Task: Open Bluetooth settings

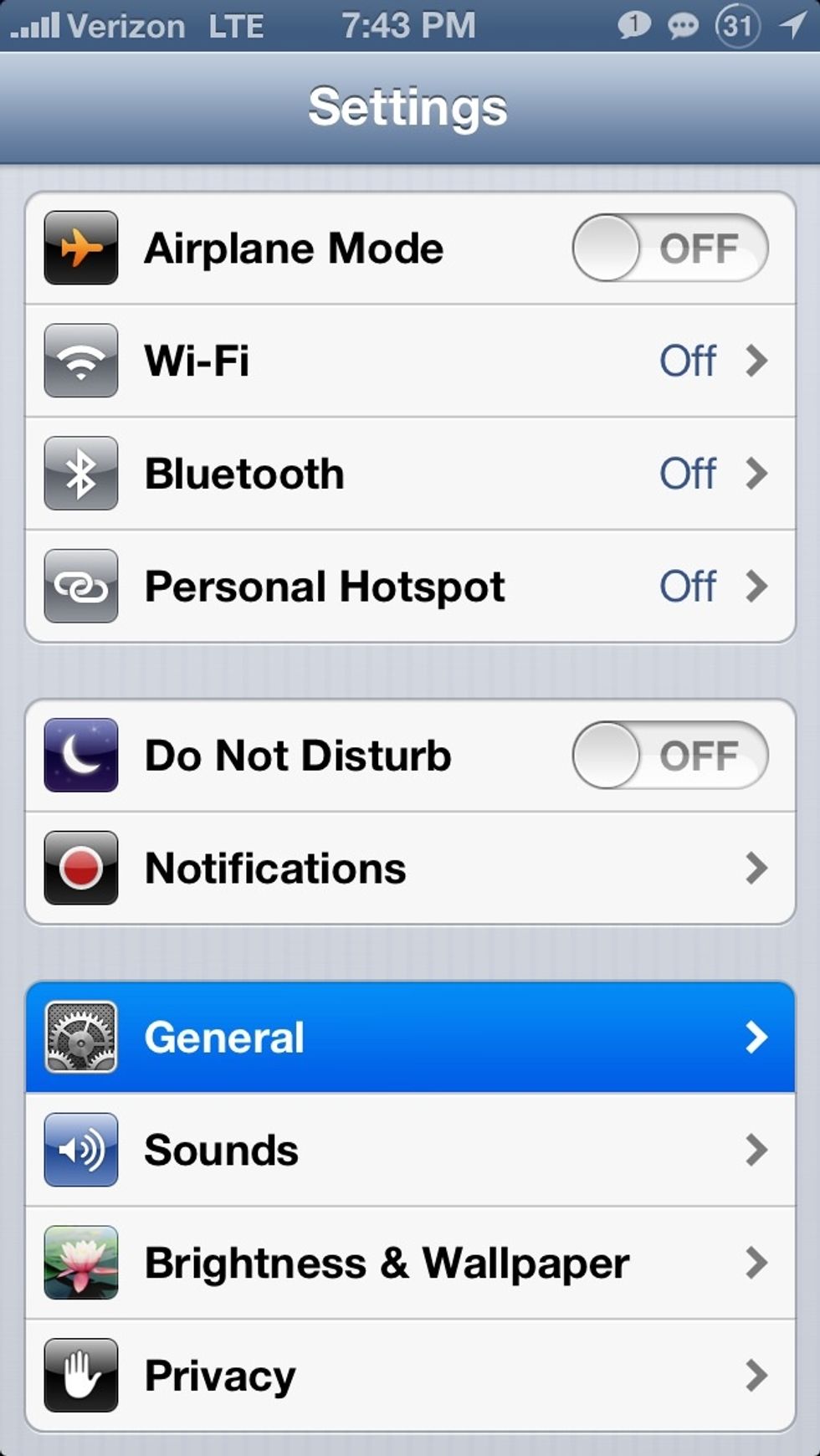Action: tap(410, 474)
